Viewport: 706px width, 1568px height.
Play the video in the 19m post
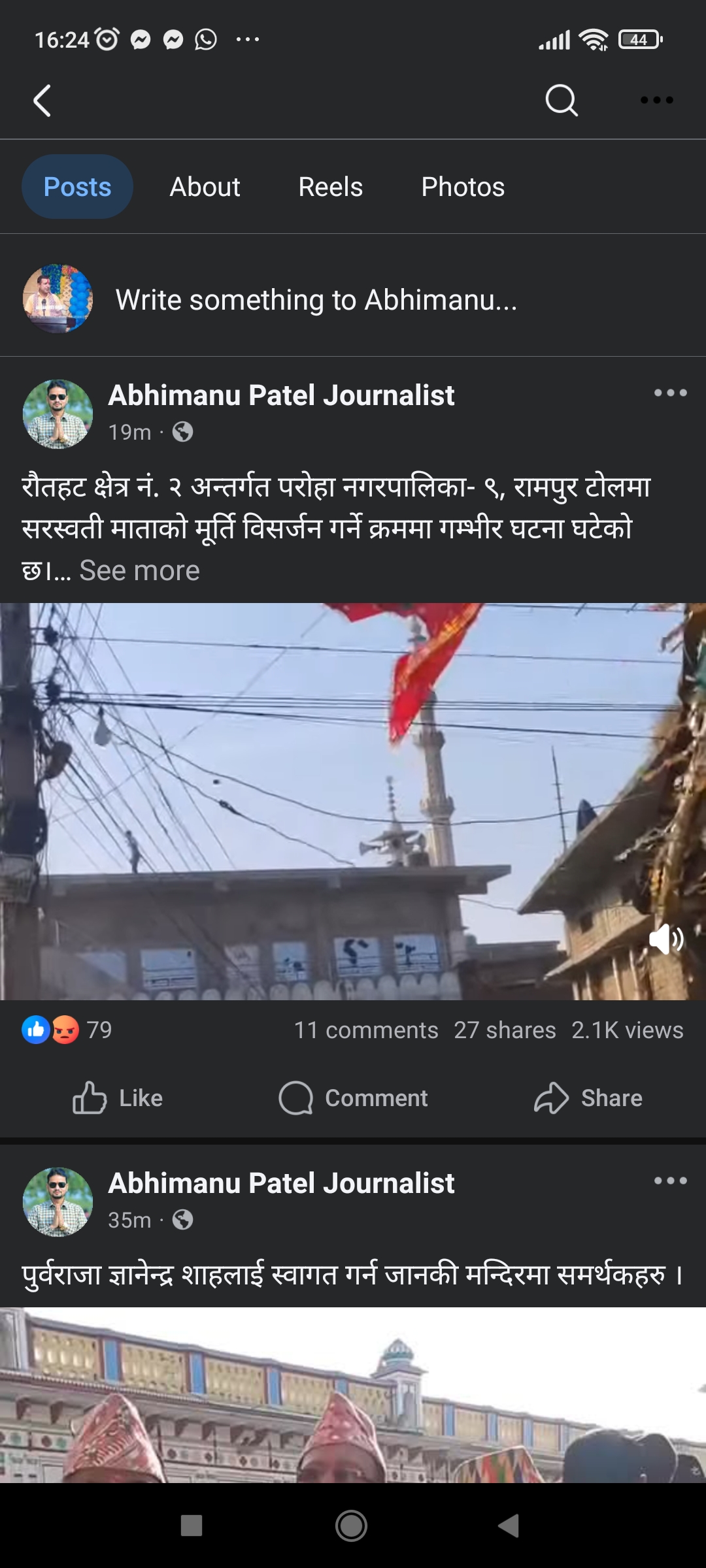click(x=353, y=801)
